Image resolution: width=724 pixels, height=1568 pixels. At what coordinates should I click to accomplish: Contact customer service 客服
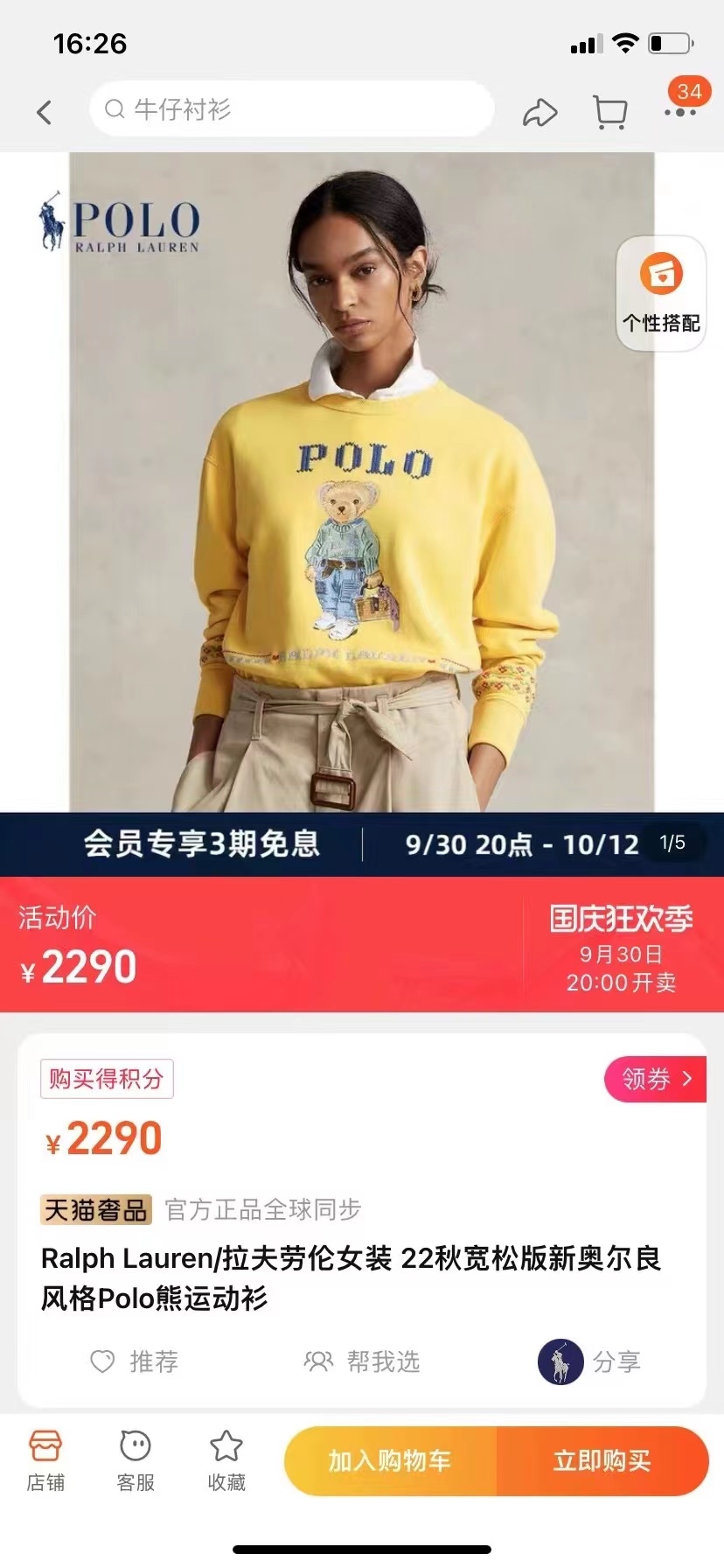click(x=136, y=1459)
